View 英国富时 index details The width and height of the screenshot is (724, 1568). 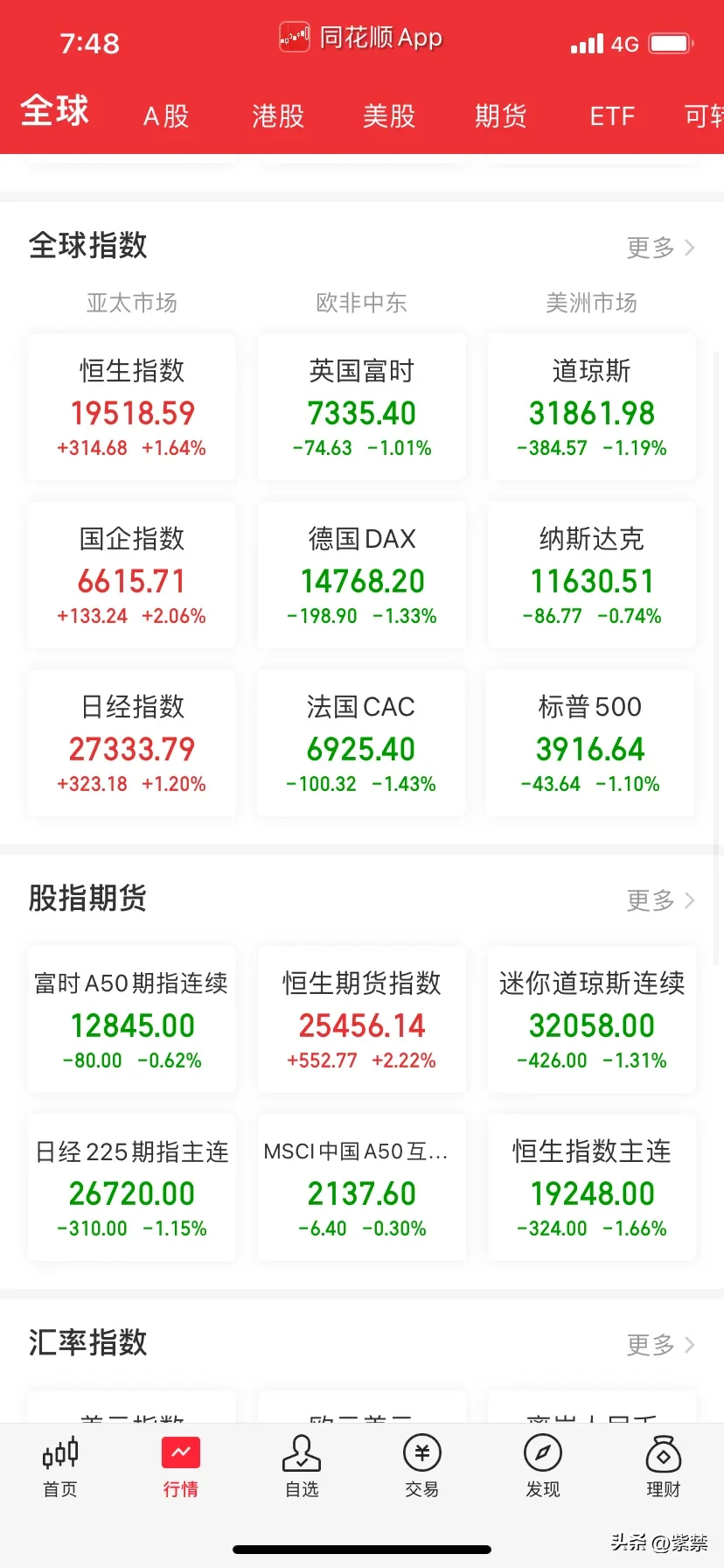click(362, 407)
